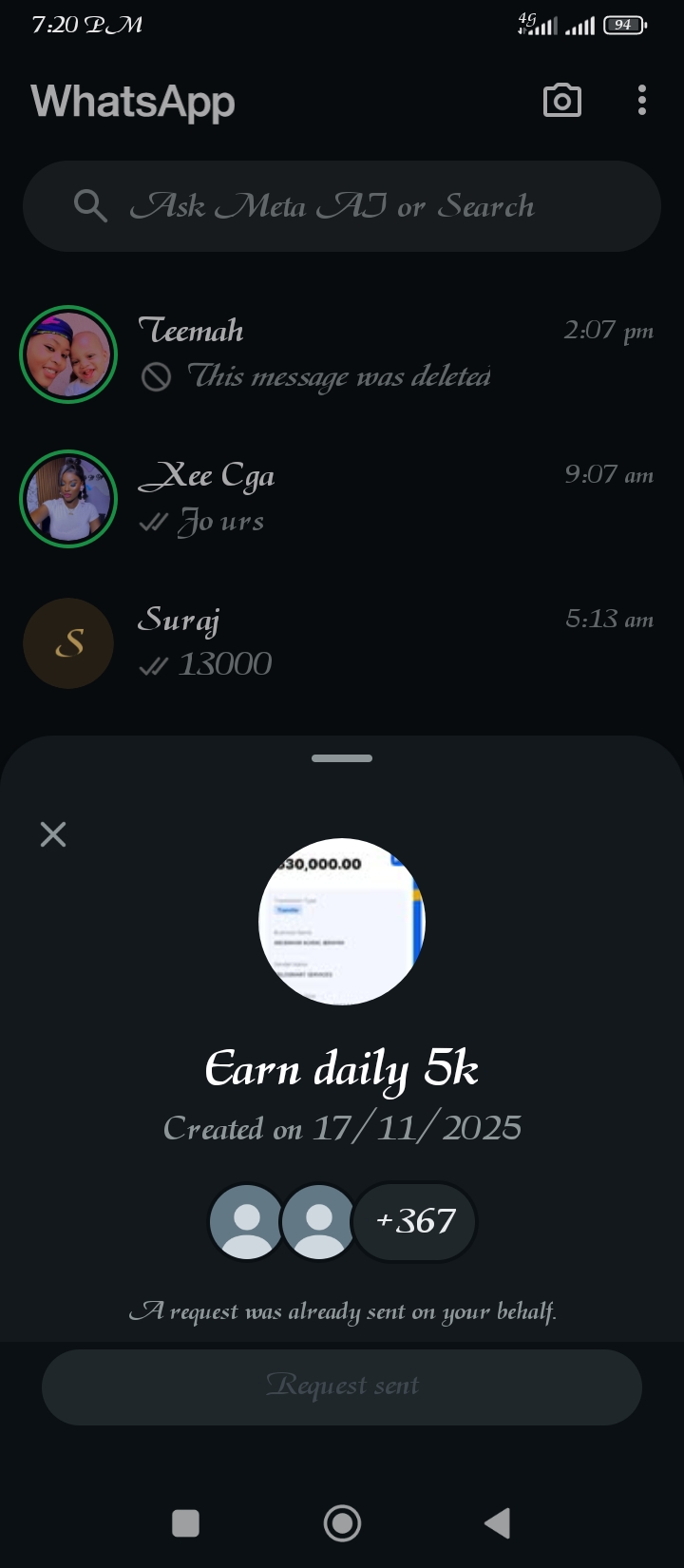The width and height of the screenshot is (684, 1568).
Task: Close the group invite sheet
Action: click(53, 834)
